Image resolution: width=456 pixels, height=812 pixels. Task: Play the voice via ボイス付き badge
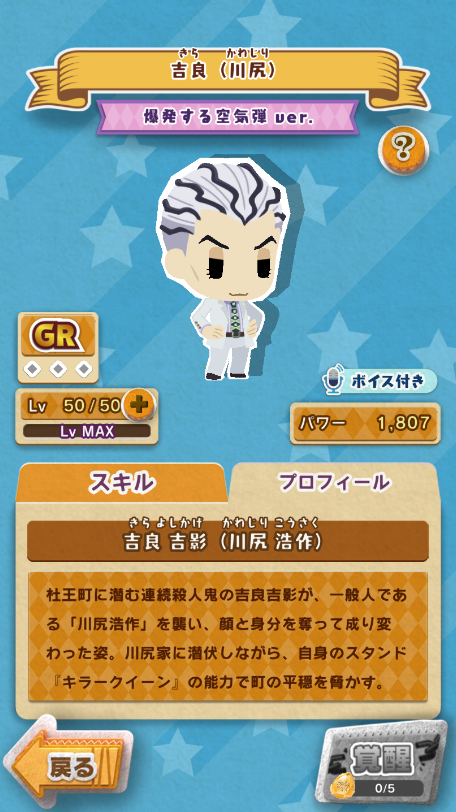click(x=380, y=382)
